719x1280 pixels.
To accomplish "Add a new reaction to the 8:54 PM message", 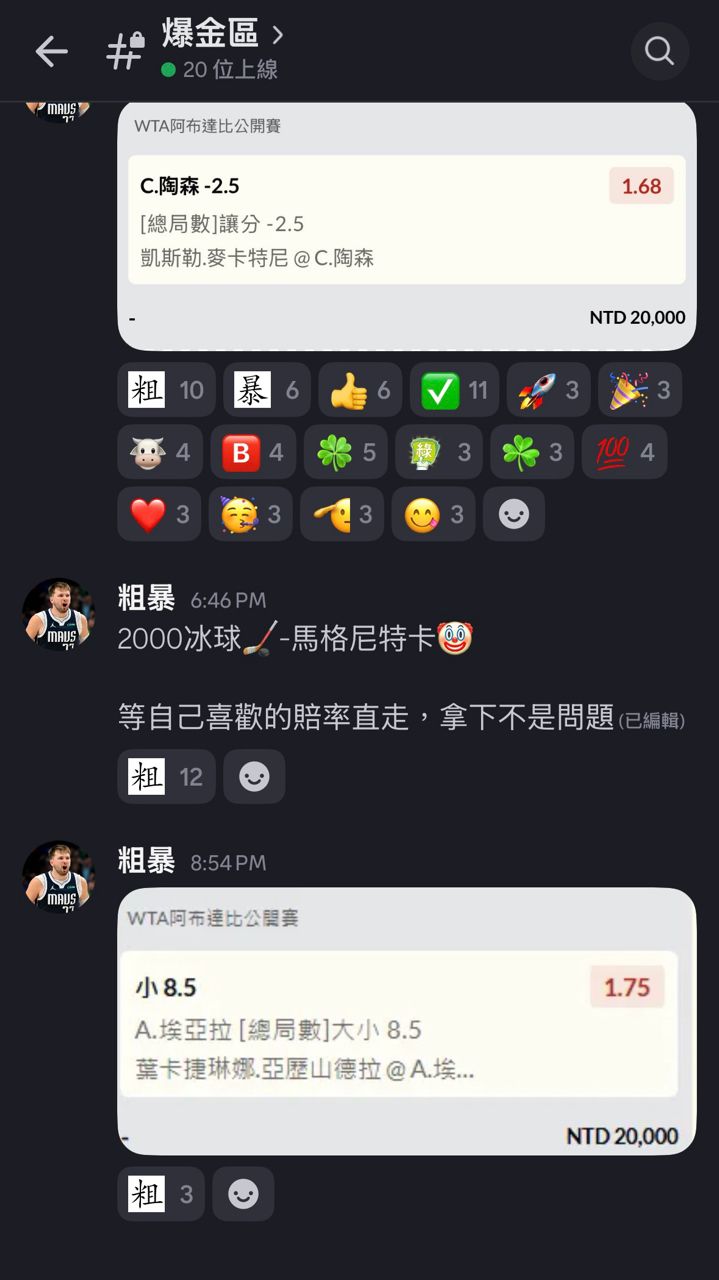I will point(243,1194).
